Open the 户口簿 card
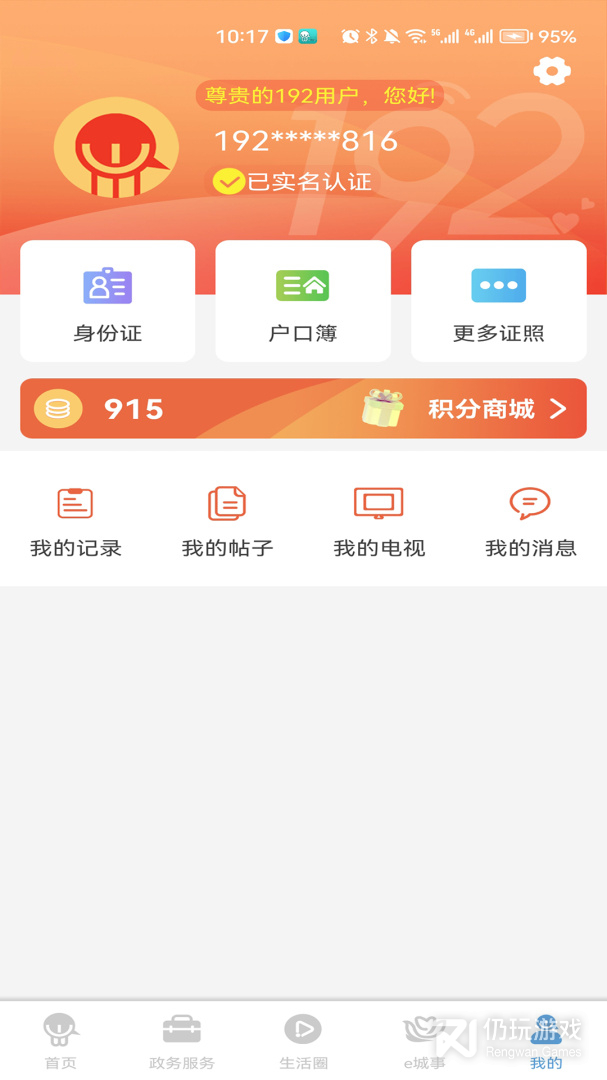The image size is (607, 1080). [303, 301]
